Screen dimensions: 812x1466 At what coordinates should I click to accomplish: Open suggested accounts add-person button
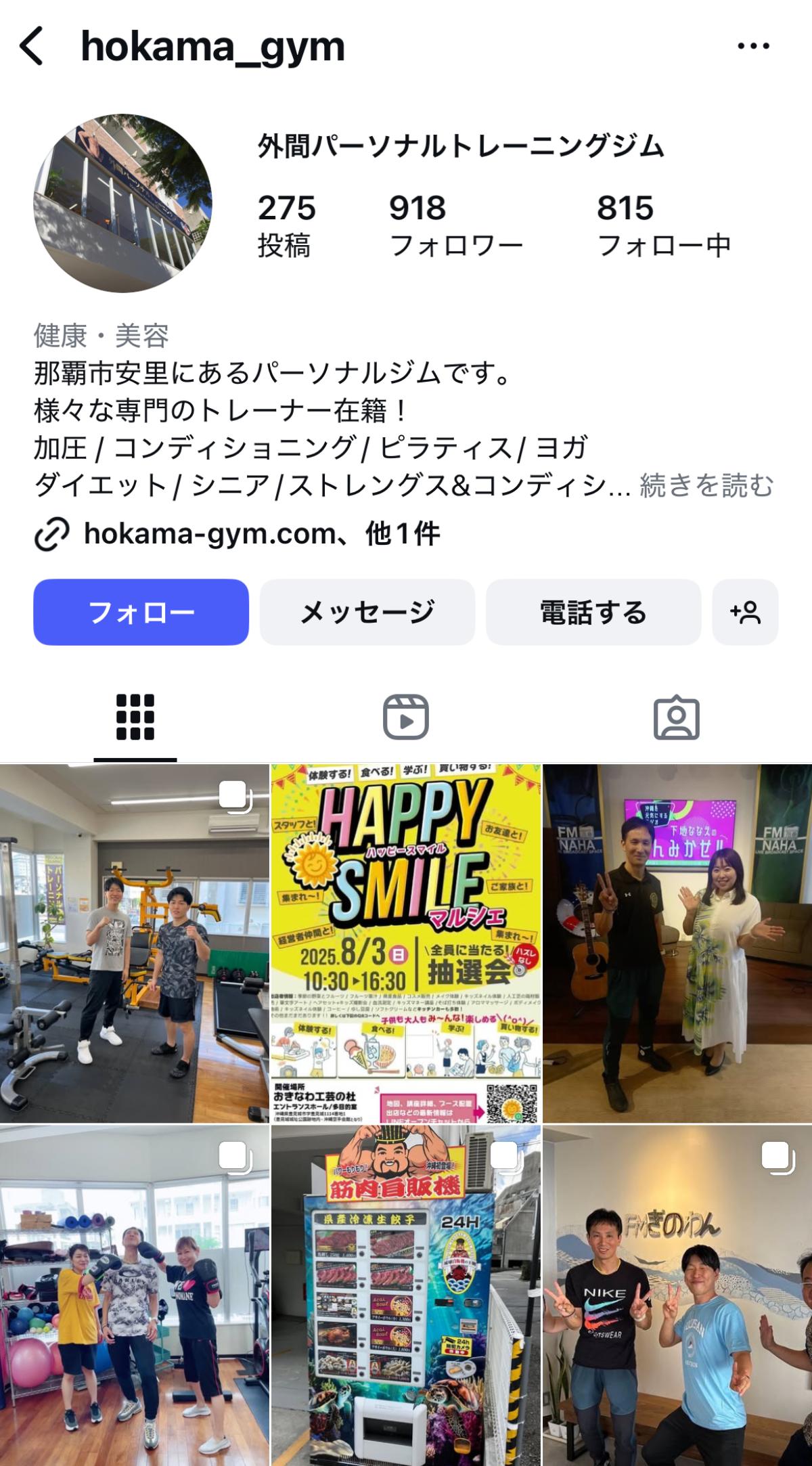coord(745,612)
